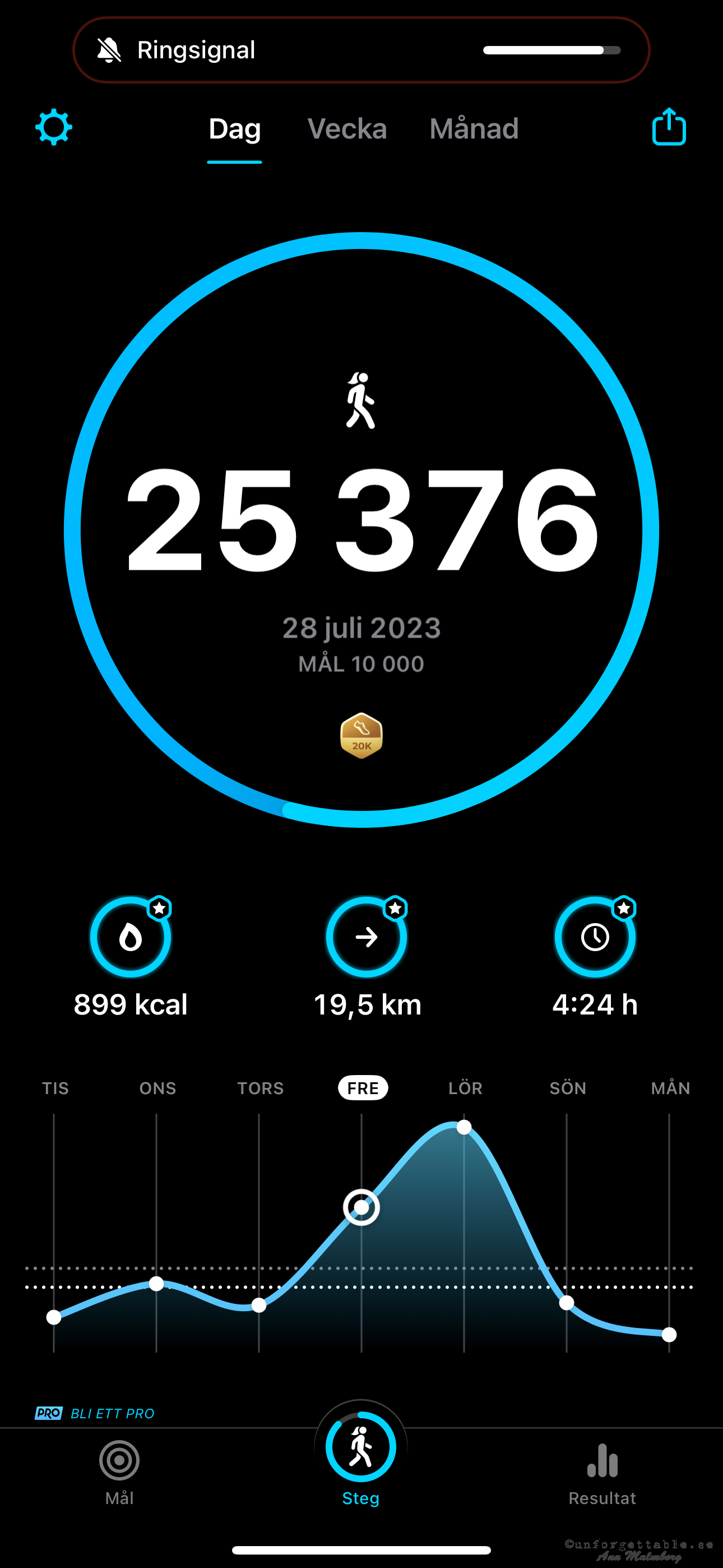Adjust the Ringsignal volume slider
This screenshot has height=1568, width=723.
coord(551,50)
